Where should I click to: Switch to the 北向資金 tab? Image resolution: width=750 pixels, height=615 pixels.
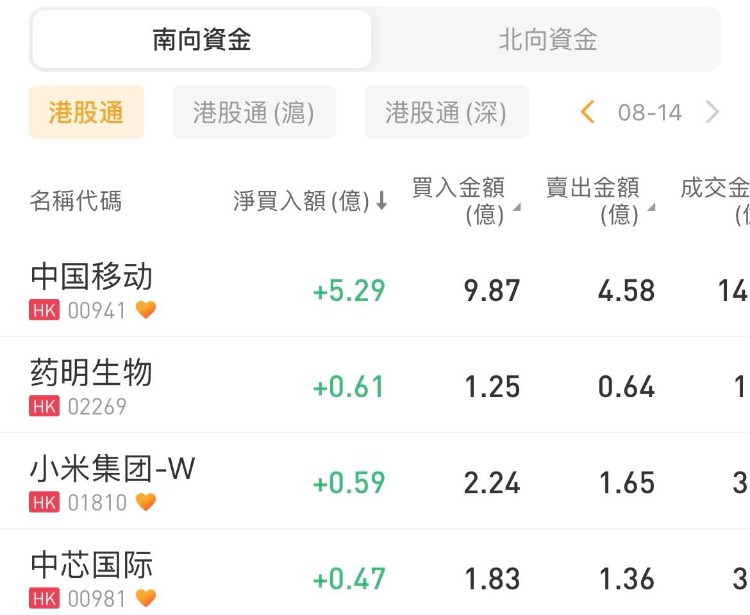click(547, 40)
